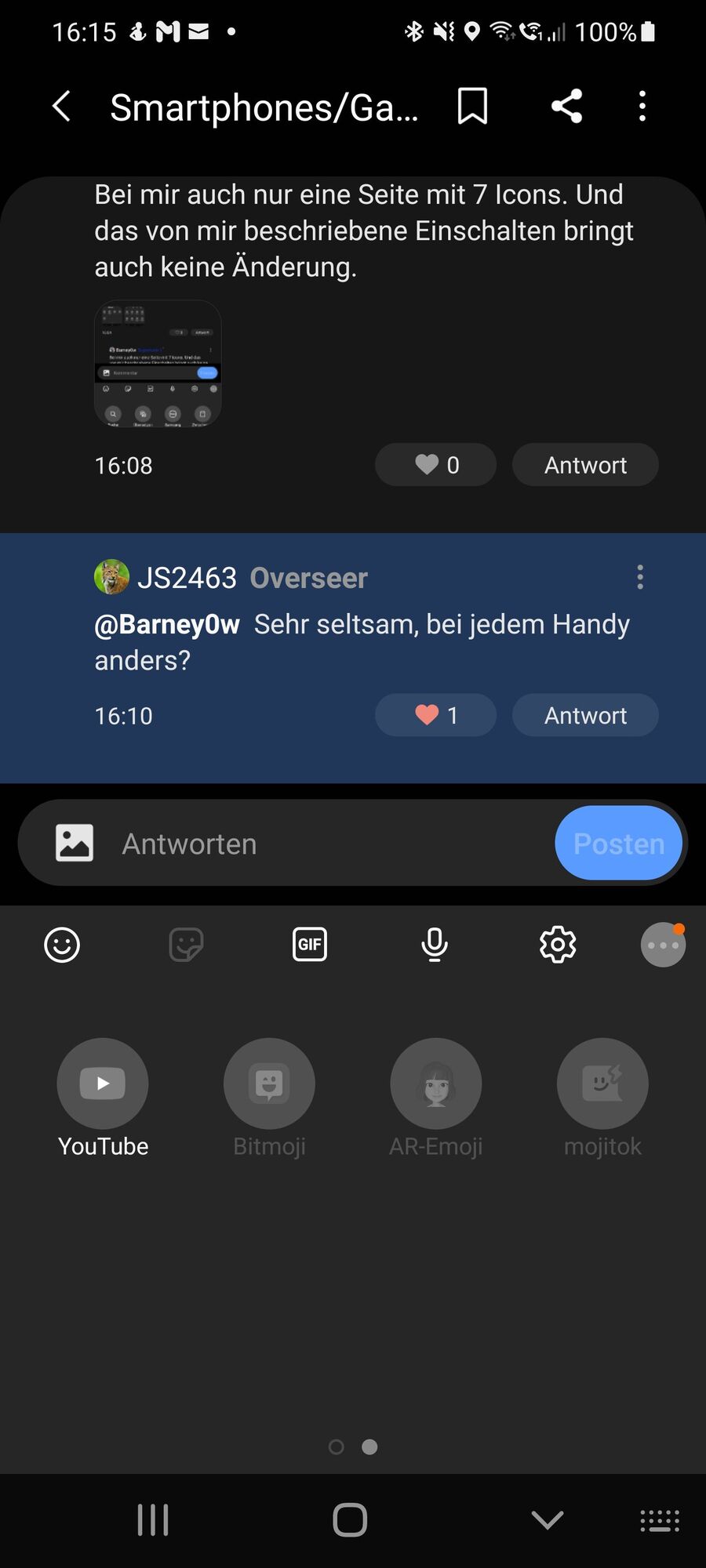Attach an image to the reply

pos(75,844)
